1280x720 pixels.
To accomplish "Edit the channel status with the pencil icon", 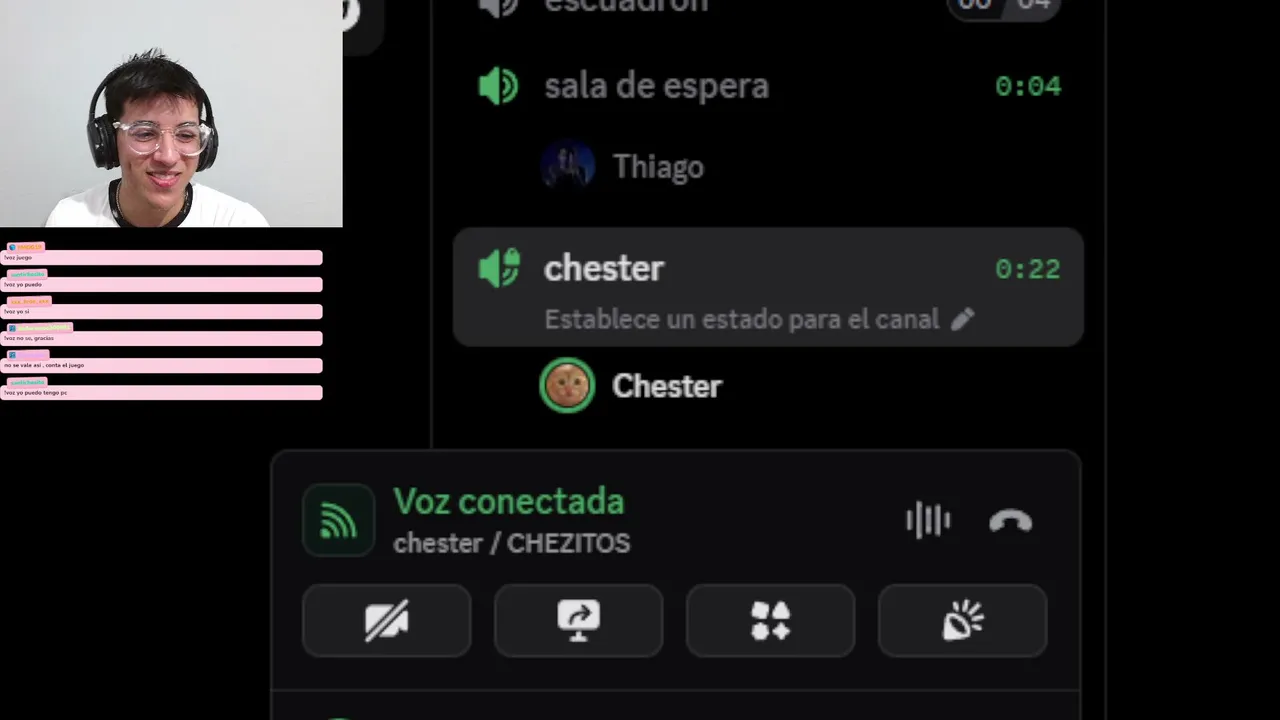I will click(x=962, y=320).
